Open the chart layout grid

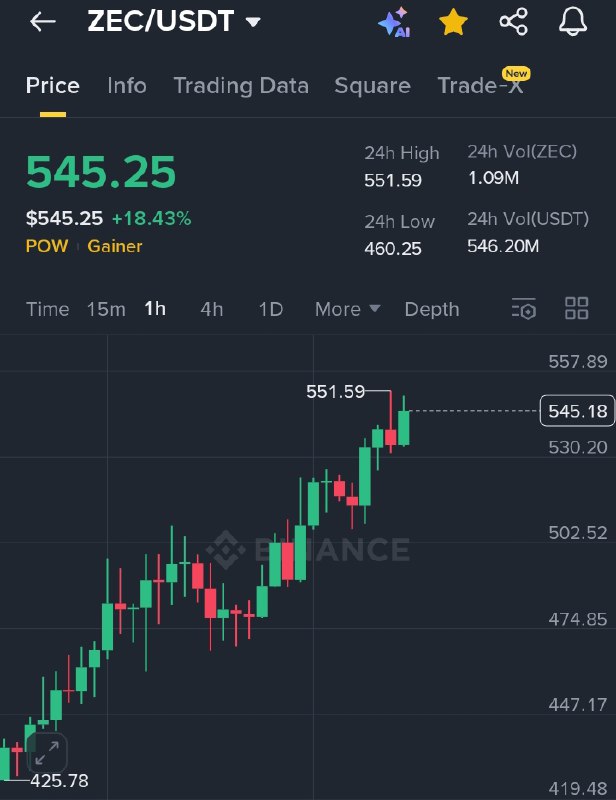click(577, 308)
